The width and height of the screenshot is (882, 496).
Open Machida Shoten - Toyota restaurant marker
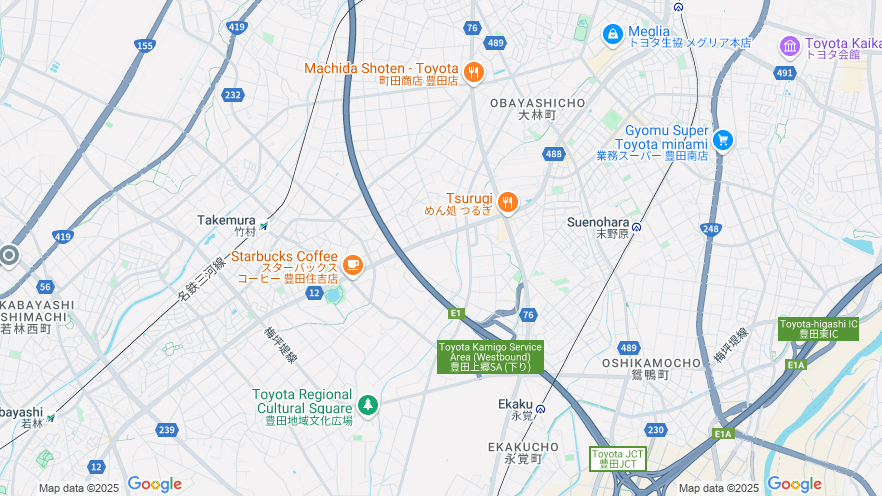click(x=474, y=72)
